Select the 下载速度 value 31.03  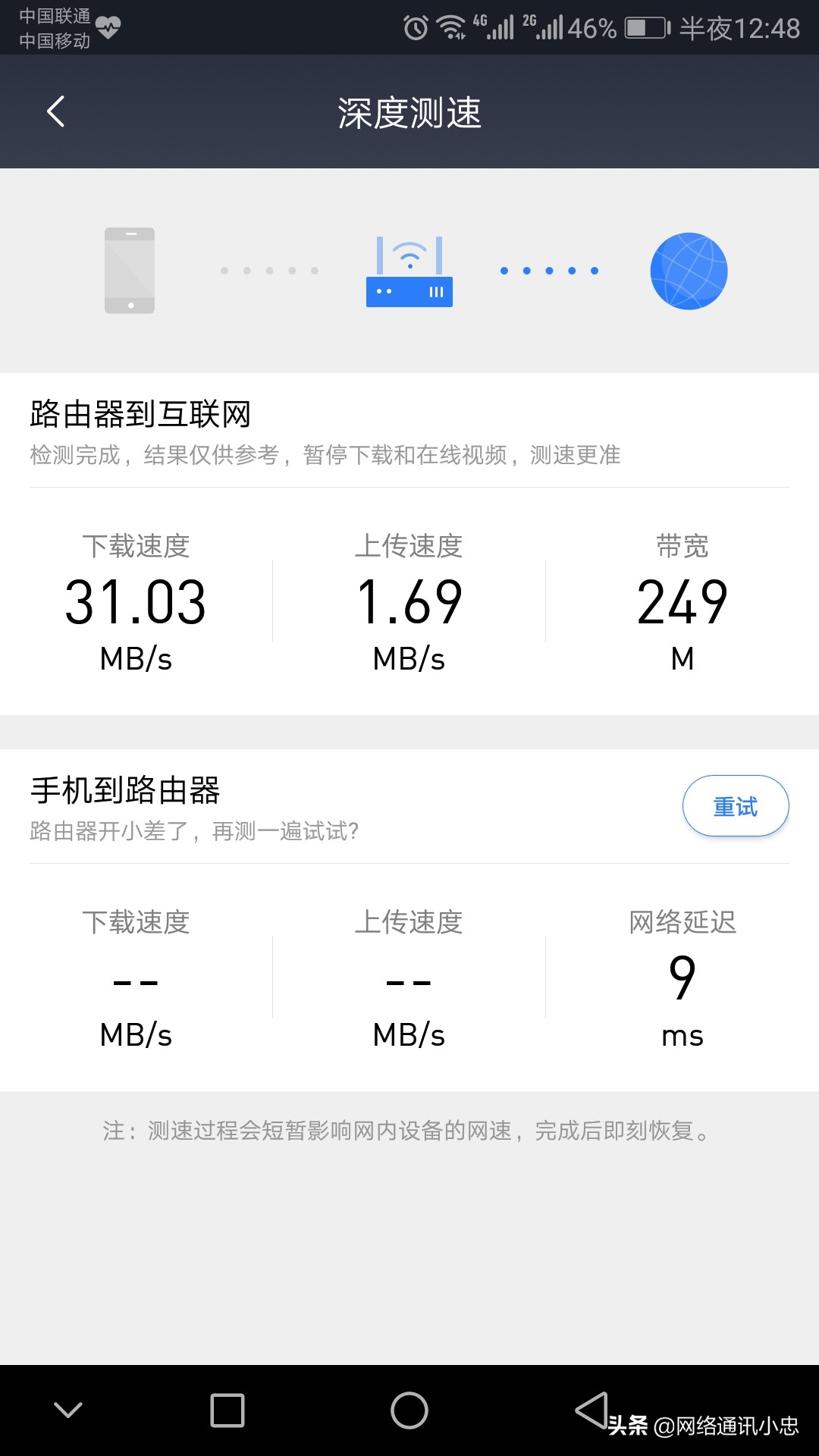coord(135,601)
